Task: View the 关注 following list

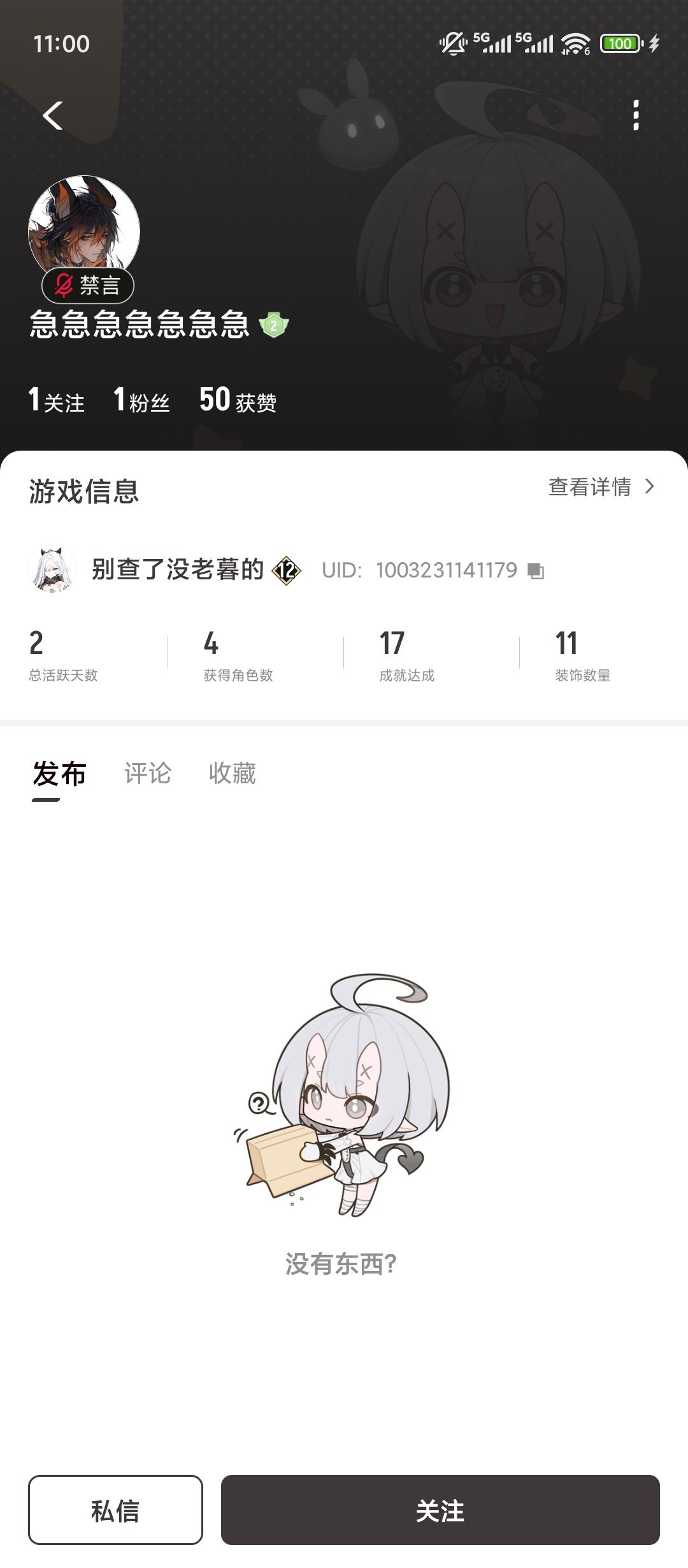Action: pos(57,400)
